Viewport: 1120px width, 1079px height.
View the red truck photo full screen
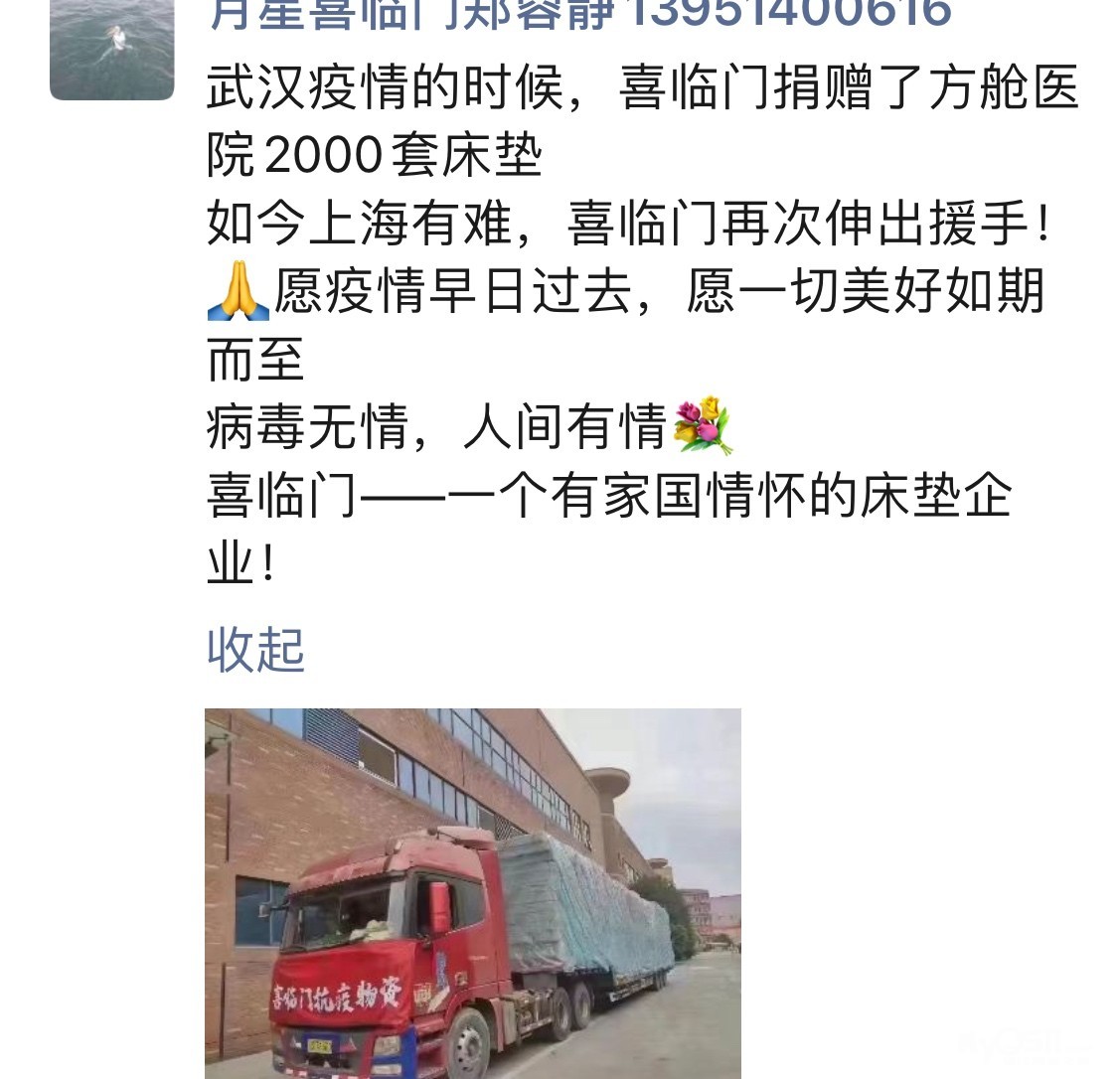coord(473,892)
